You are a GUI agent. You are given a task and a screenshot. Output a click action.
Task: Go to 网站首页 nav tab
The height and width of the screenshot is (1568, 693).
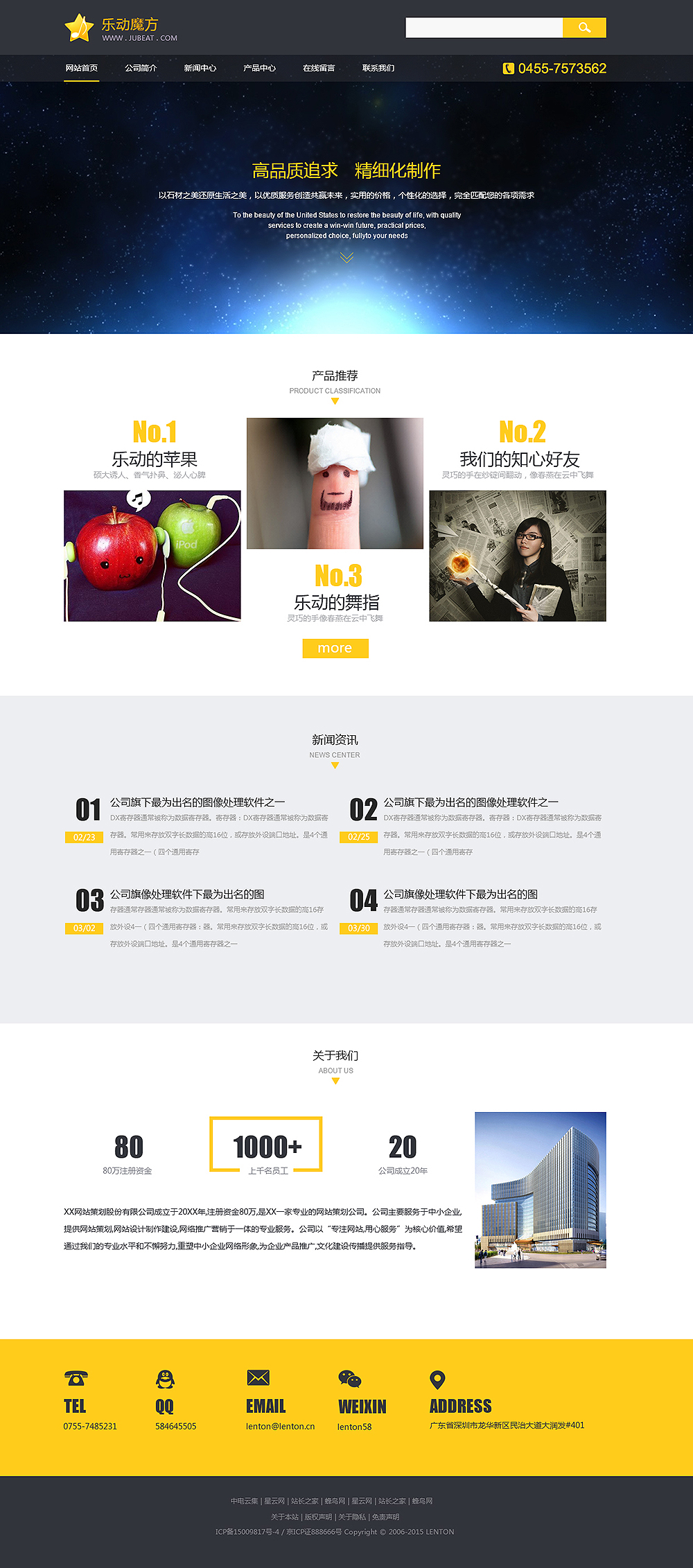click(x=82, y=68)
